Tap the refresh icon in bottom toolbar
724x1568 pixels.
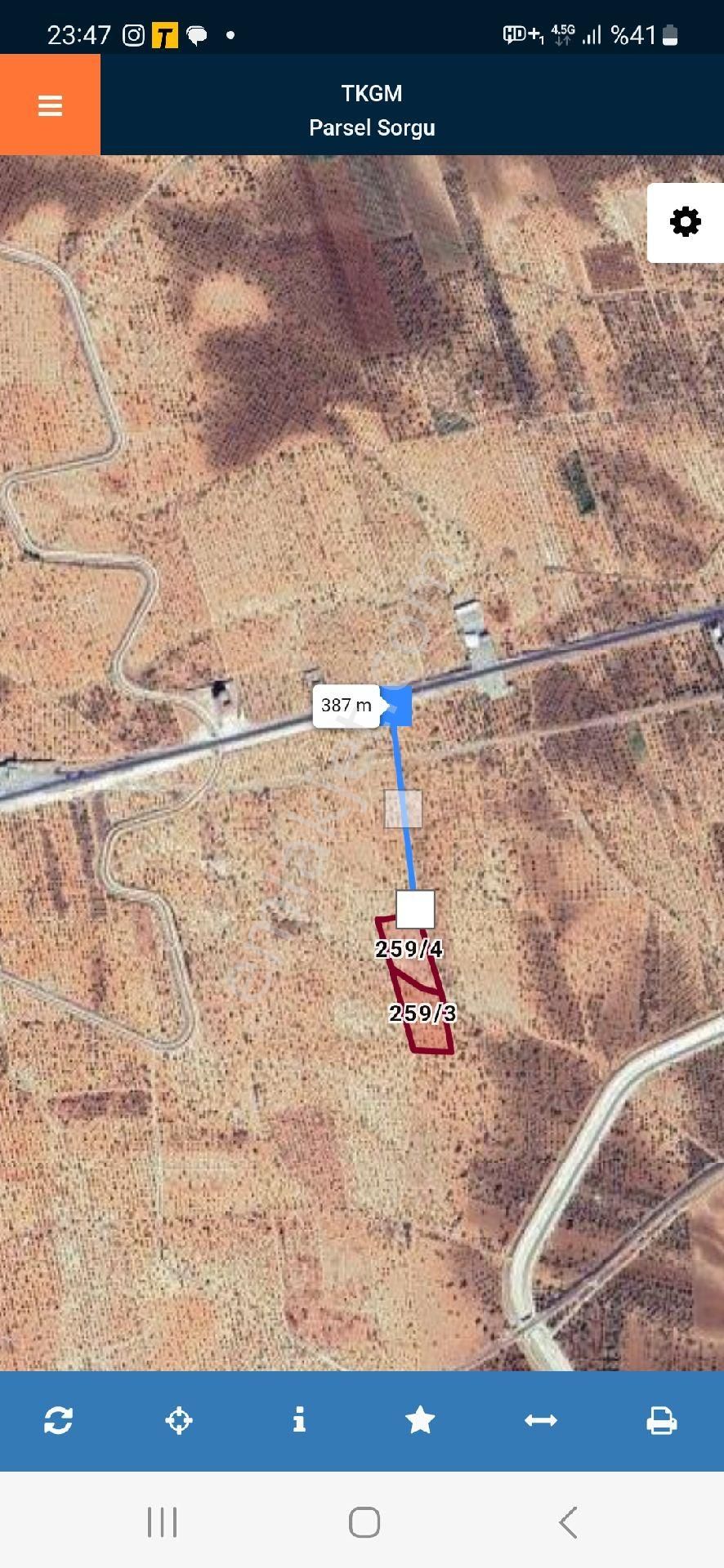(x=59, y=1420)
